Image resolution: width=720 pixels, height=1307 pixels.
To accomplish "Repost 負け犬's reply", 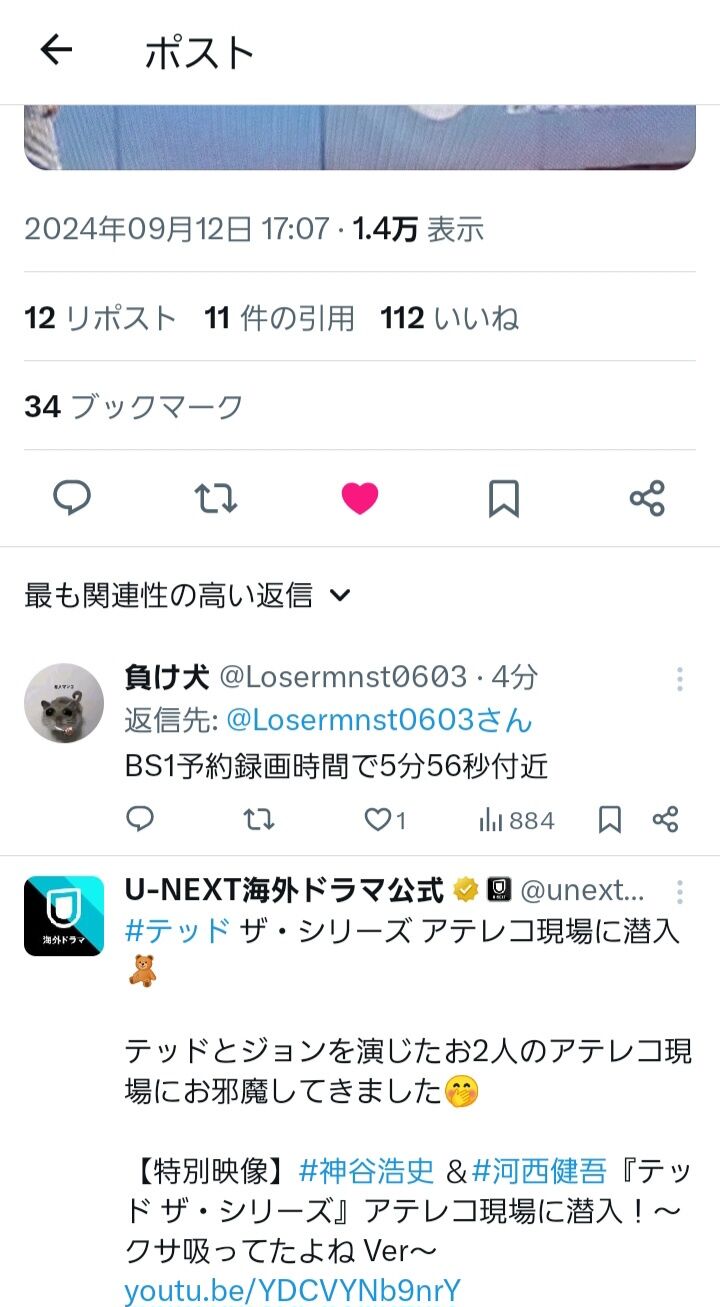I will tap(258, 820).
